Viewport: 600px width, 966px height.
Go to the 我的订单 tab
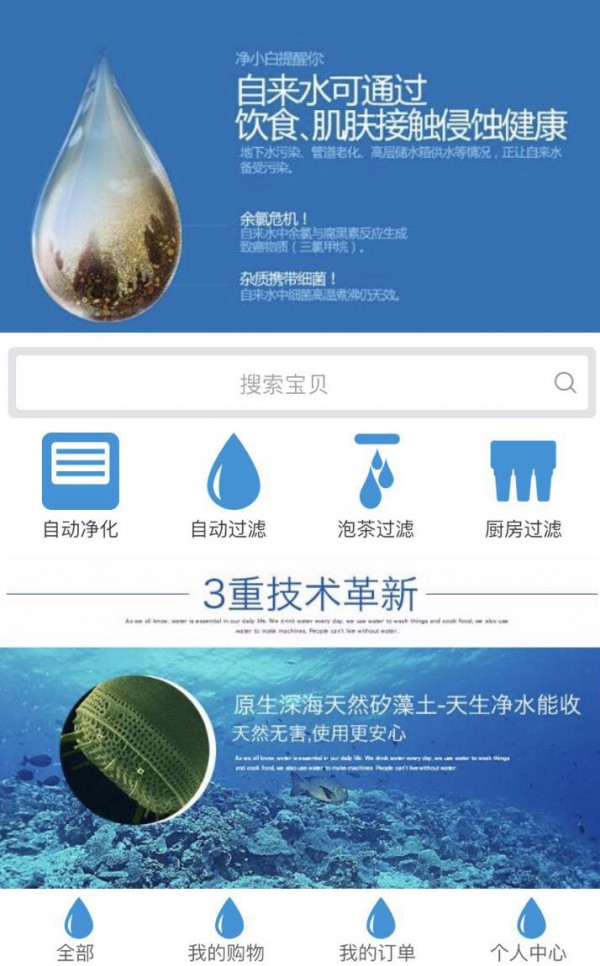[378, 930]
